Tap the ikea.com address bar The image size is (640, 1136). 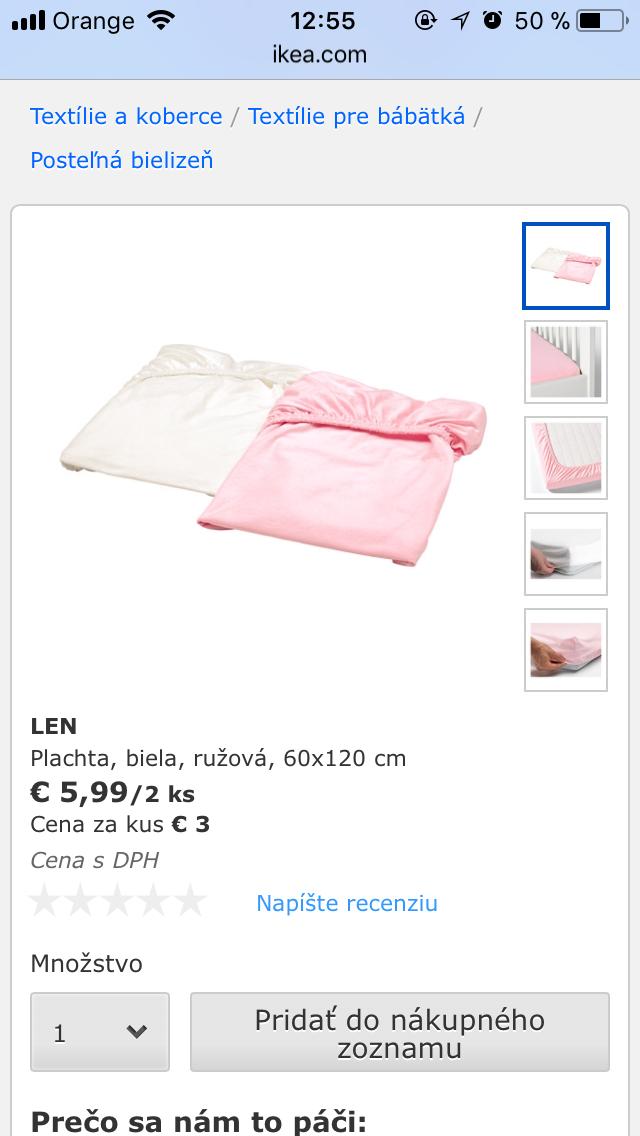click(x=320, y=55)
